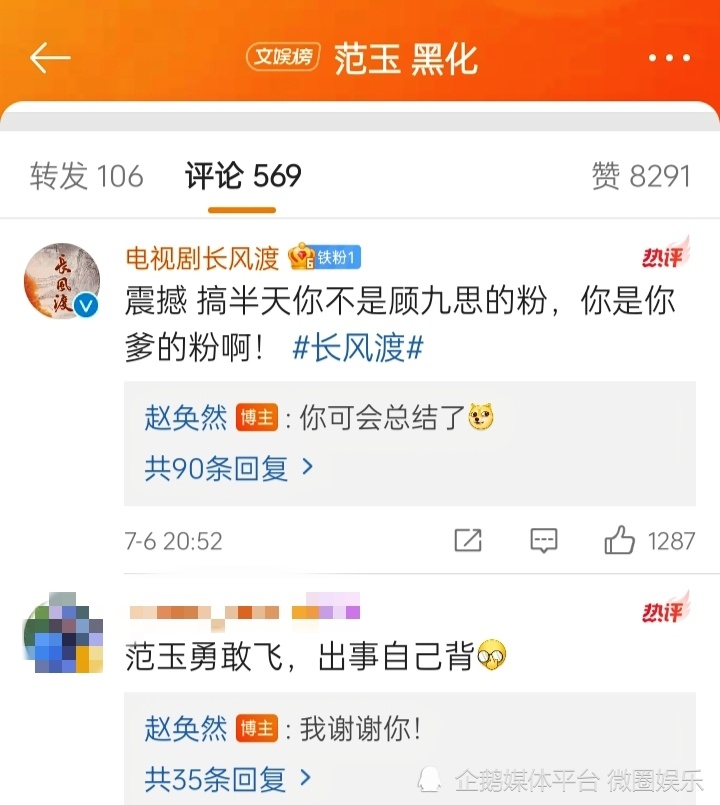Expand 共35条回复 replies
Viewport: 720px width, 805px height.
[x=229, y=777]
